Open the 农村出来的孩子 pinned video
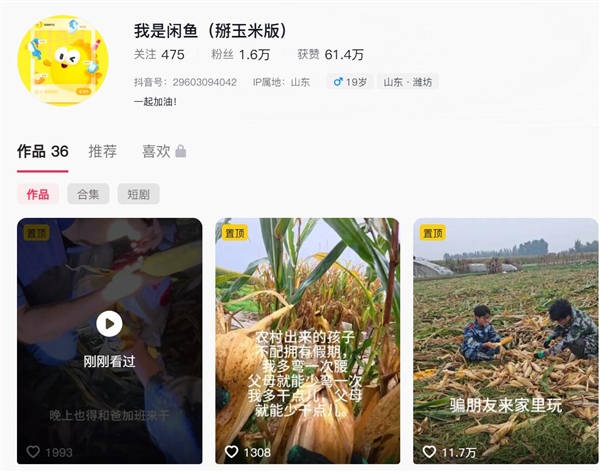This screenshot has width=600, height=472. click(307, 340)
